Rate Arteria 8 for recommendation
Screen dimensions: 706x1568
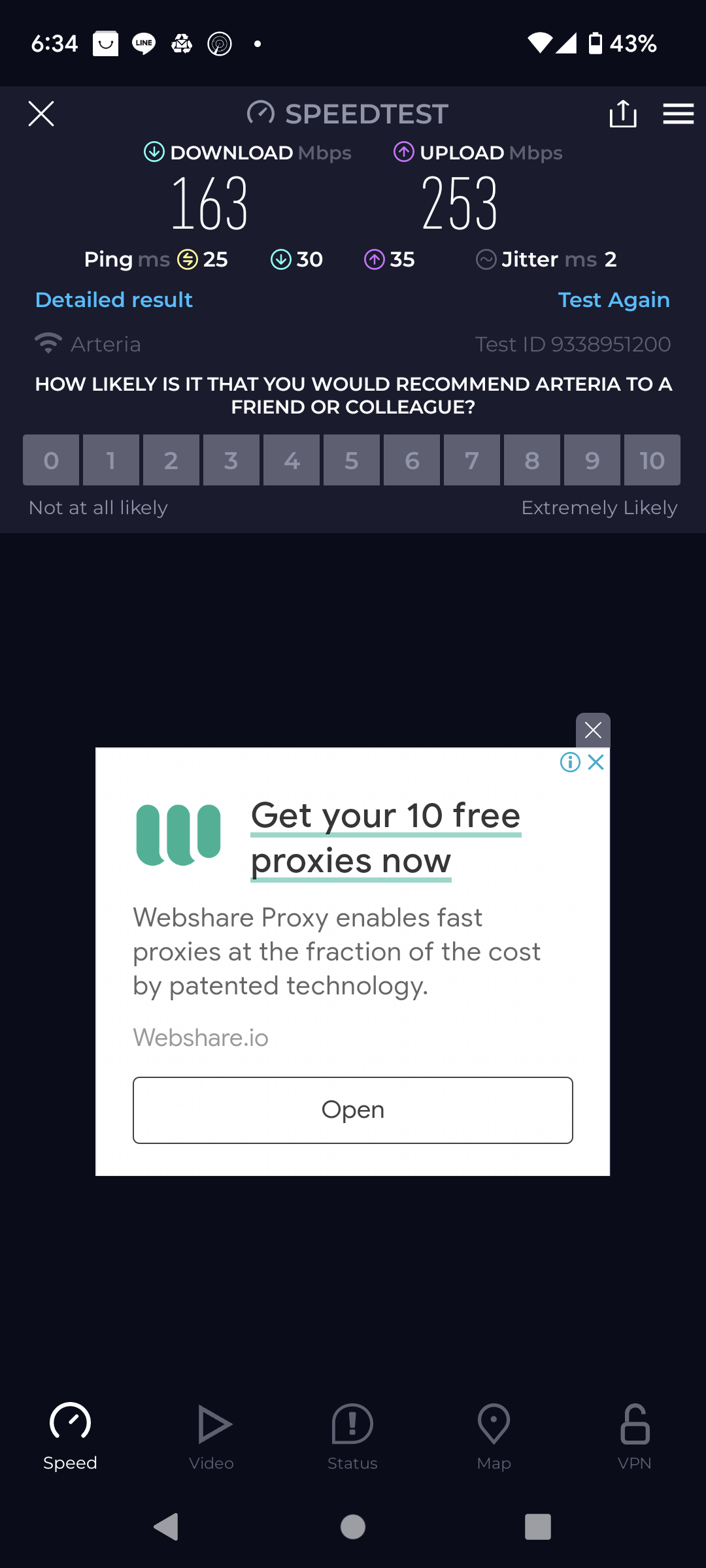[532, 461]
